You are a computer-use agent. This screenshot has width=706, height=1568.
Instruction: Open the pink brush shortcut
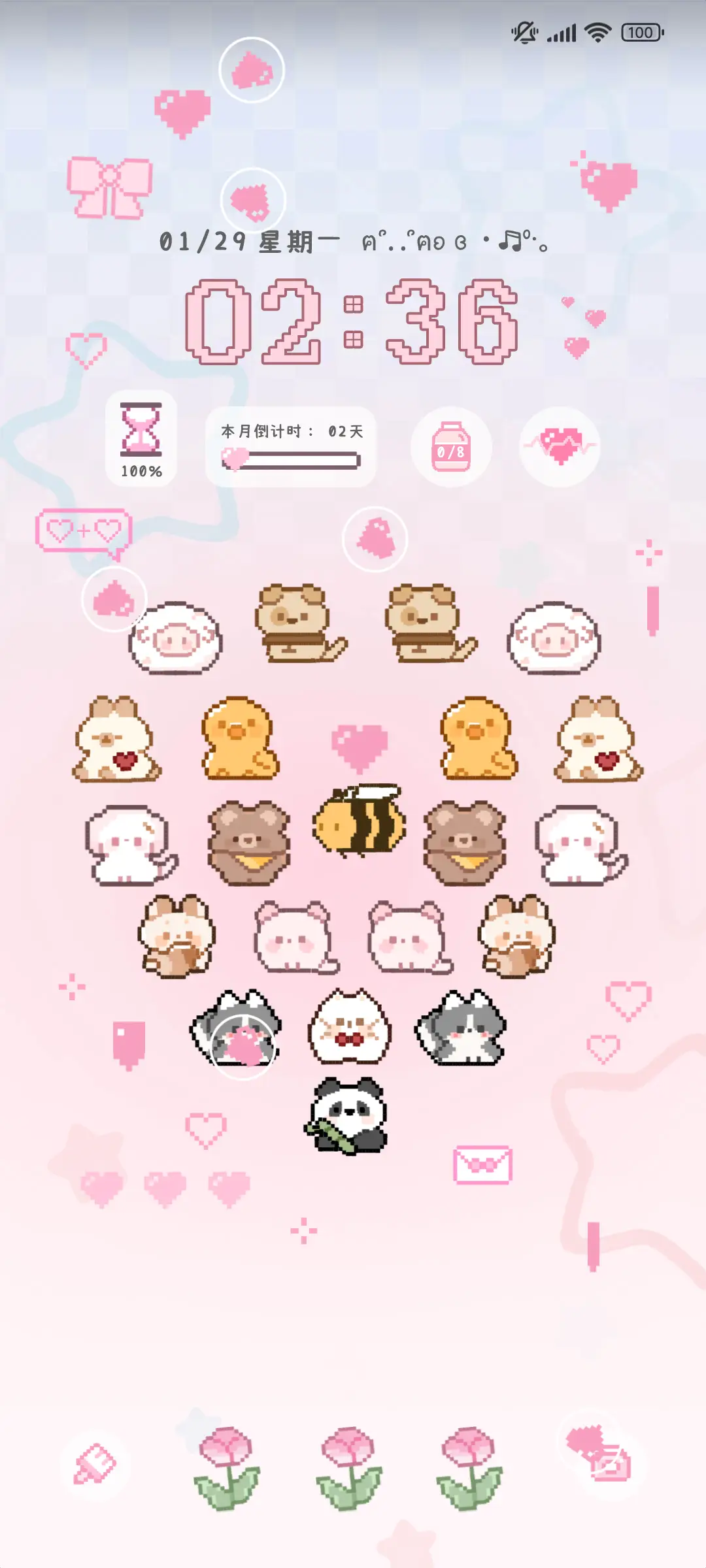95,1463
